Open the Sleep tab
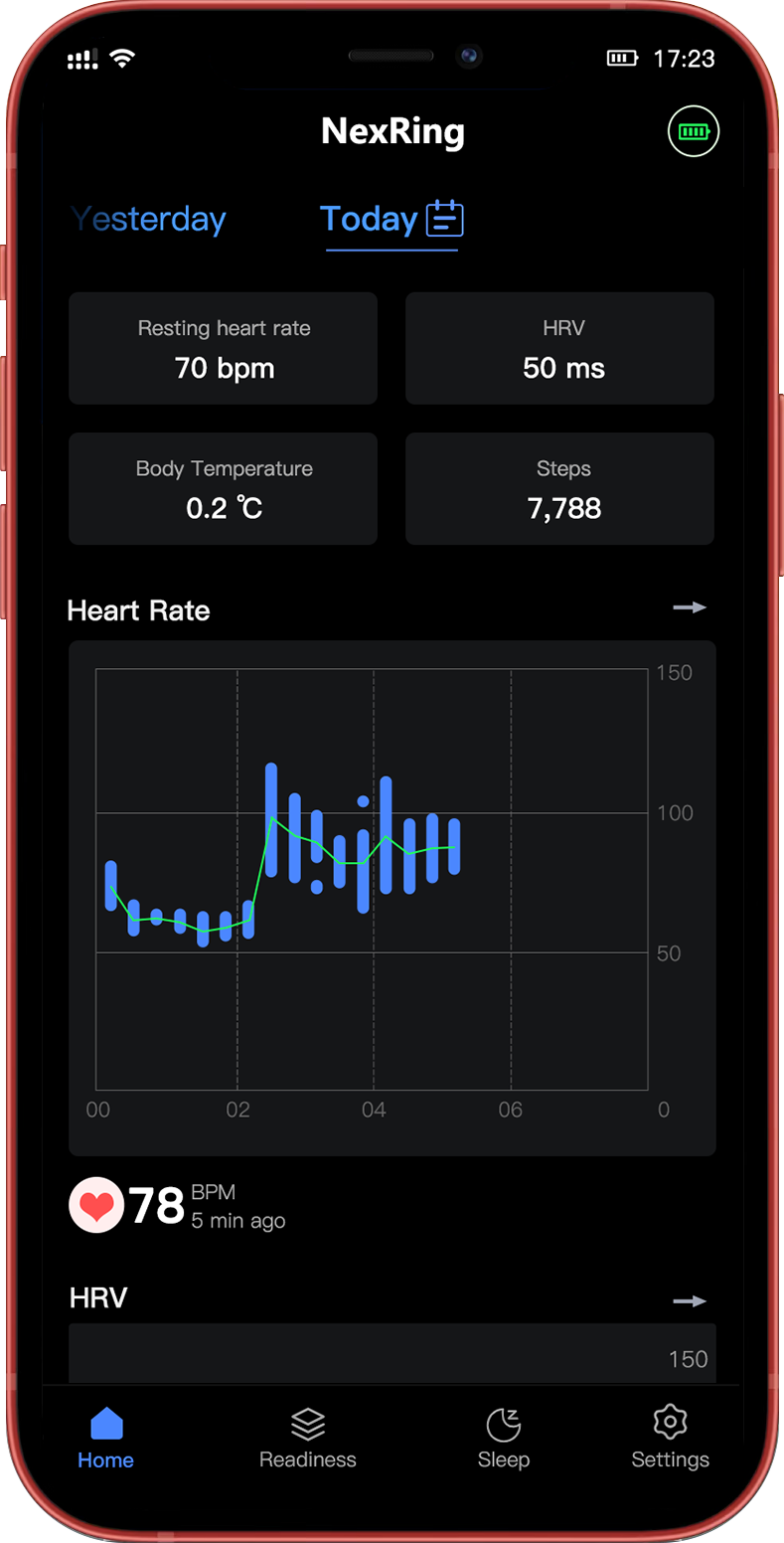Image resolution: width=784 pixels, height=1543 pixels. (503, 1438)
